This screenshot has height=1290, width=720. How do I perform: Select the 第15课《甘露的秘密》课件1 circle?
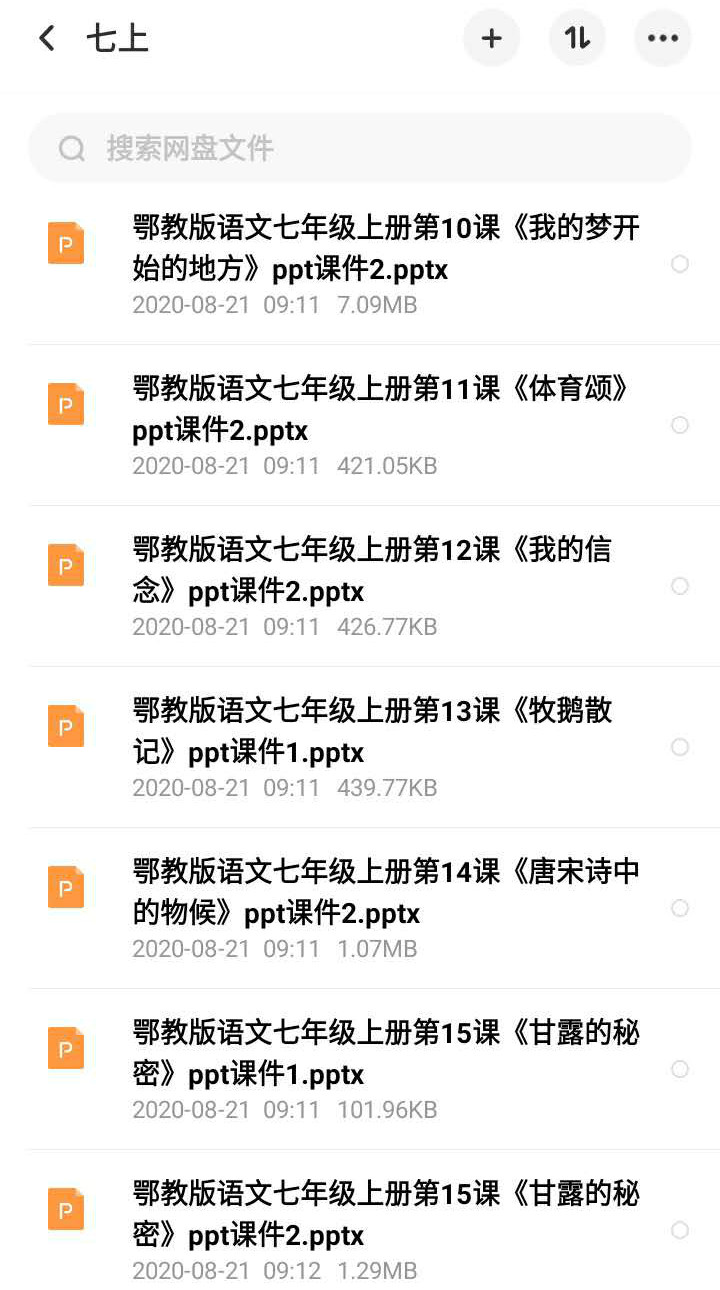coord(680,1069)
